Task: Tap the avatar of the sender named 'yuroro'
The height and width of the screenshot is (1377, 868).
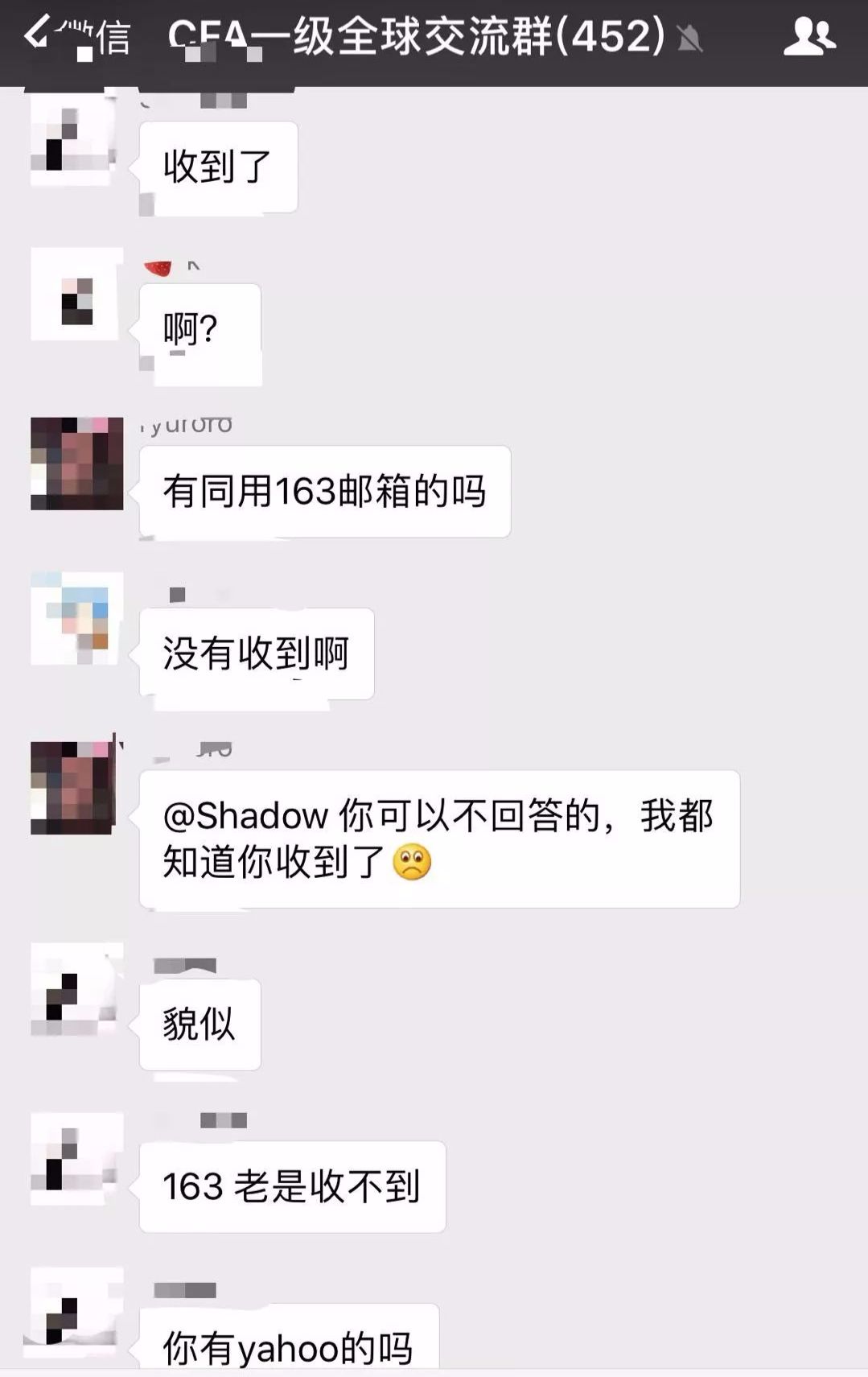Action: point(76,464)
